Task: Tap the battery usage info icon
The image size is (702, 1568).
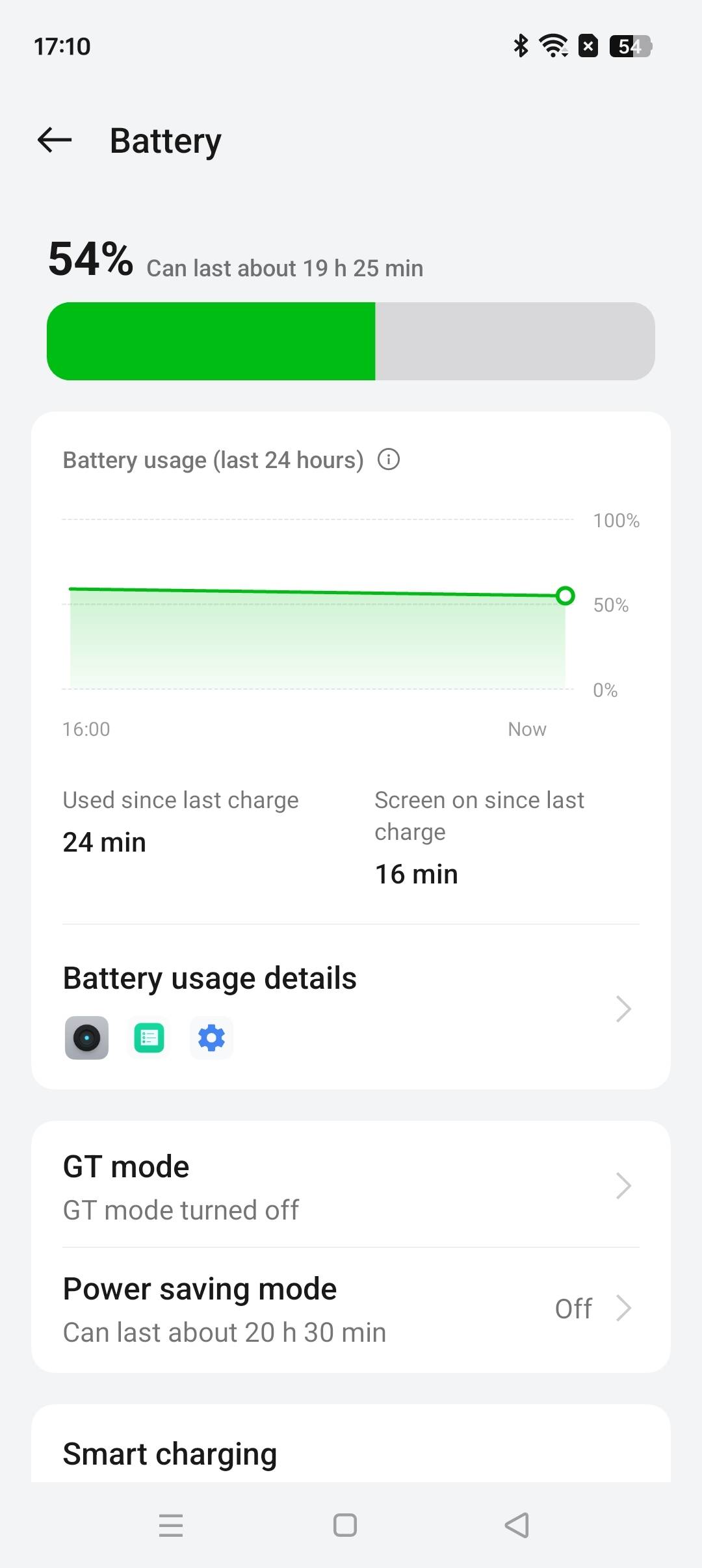Action: click(x=389, y=459)
